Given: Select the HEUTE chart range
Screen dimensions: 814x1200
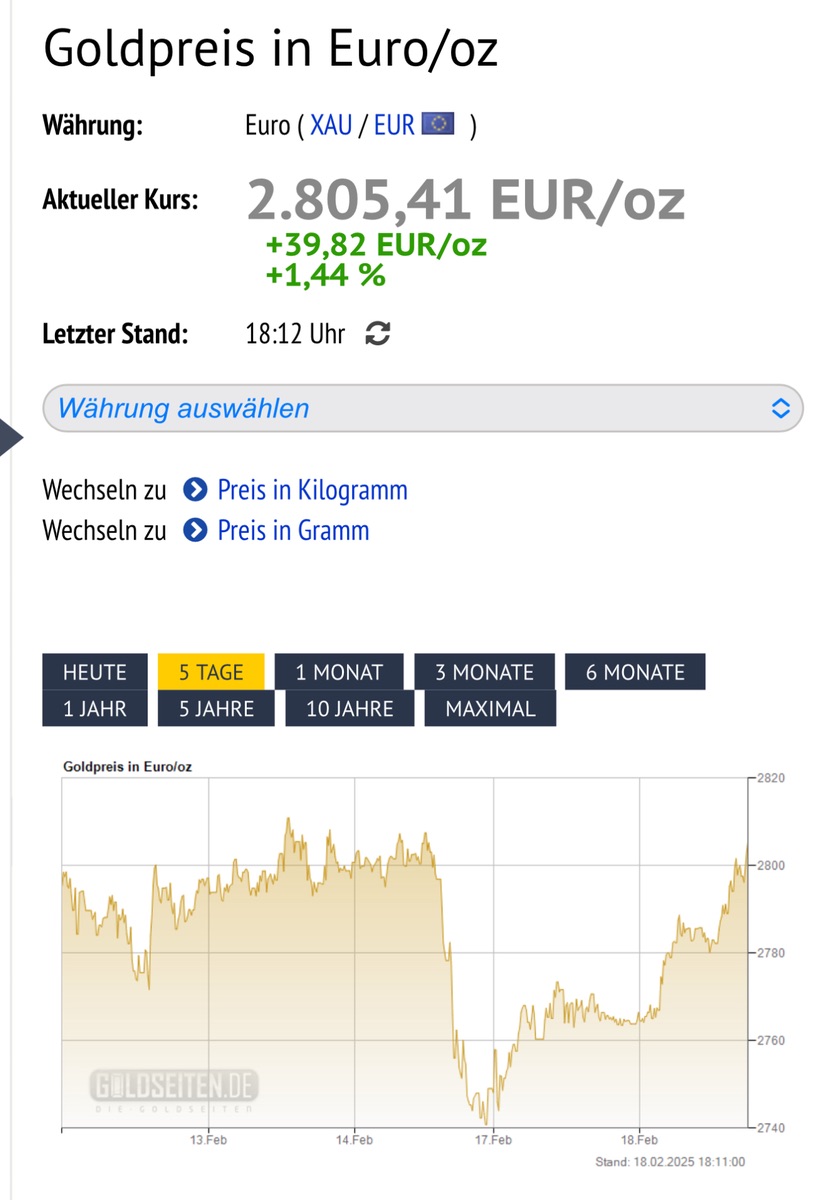Looking at the screenshot, I should 95,672.
